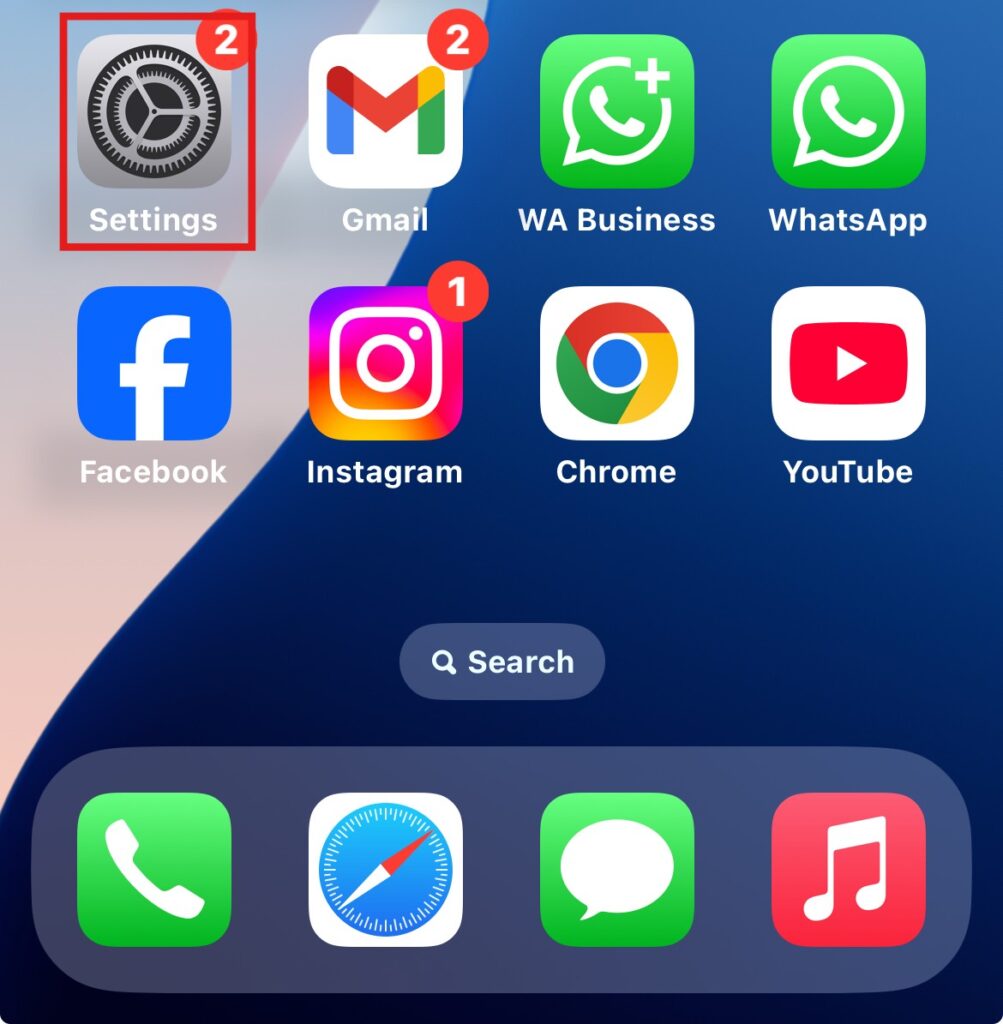1003x1024 pixels.
Task: Open the Settings app
Action: point(154,112)
